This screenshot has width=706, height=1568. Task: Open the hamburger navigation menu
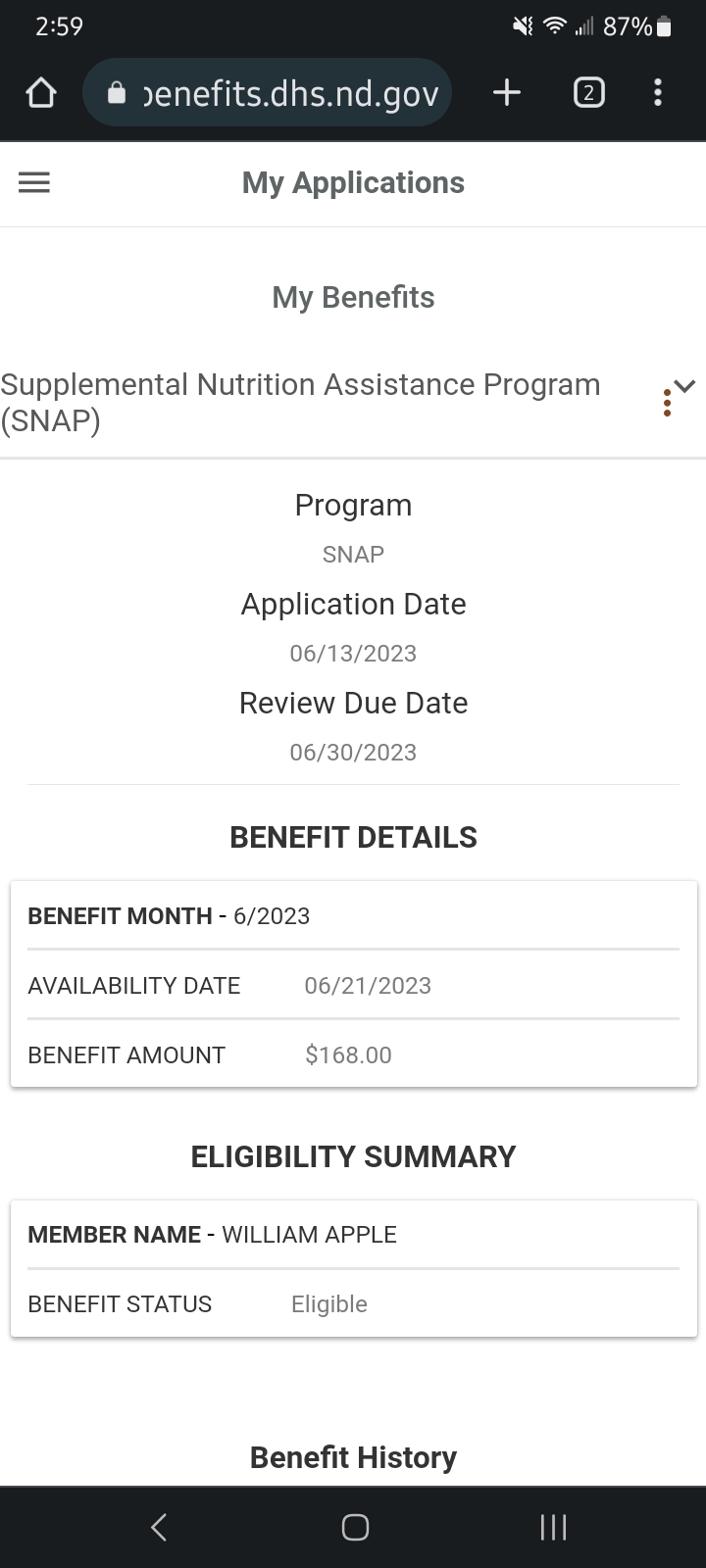34,182
